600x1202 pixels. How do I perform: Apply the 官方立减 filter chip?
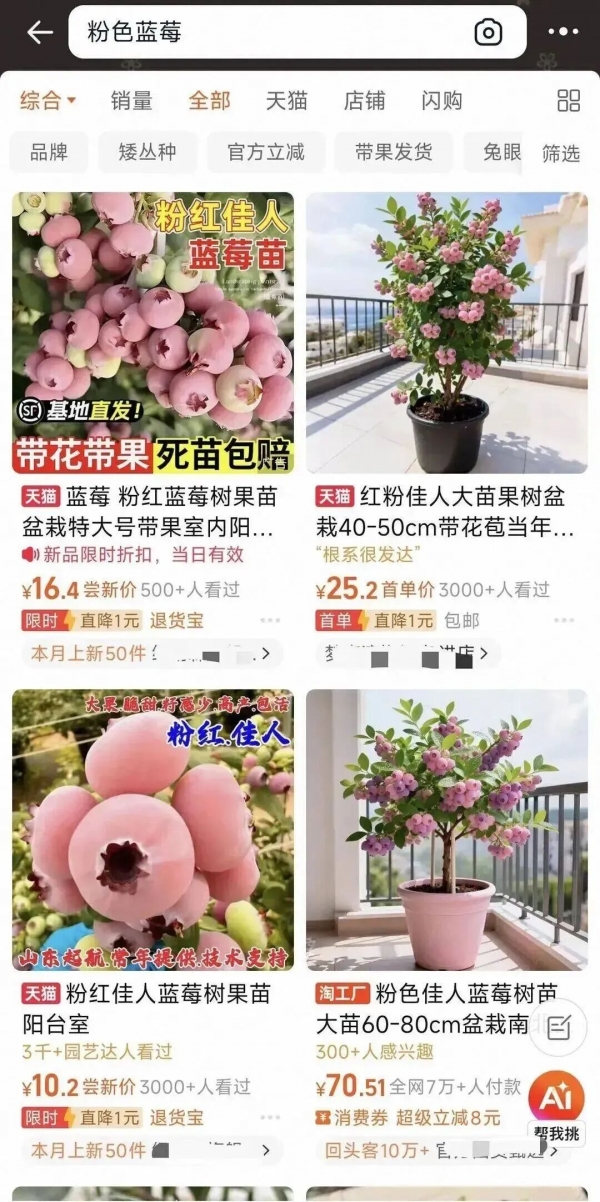(266, 152)
